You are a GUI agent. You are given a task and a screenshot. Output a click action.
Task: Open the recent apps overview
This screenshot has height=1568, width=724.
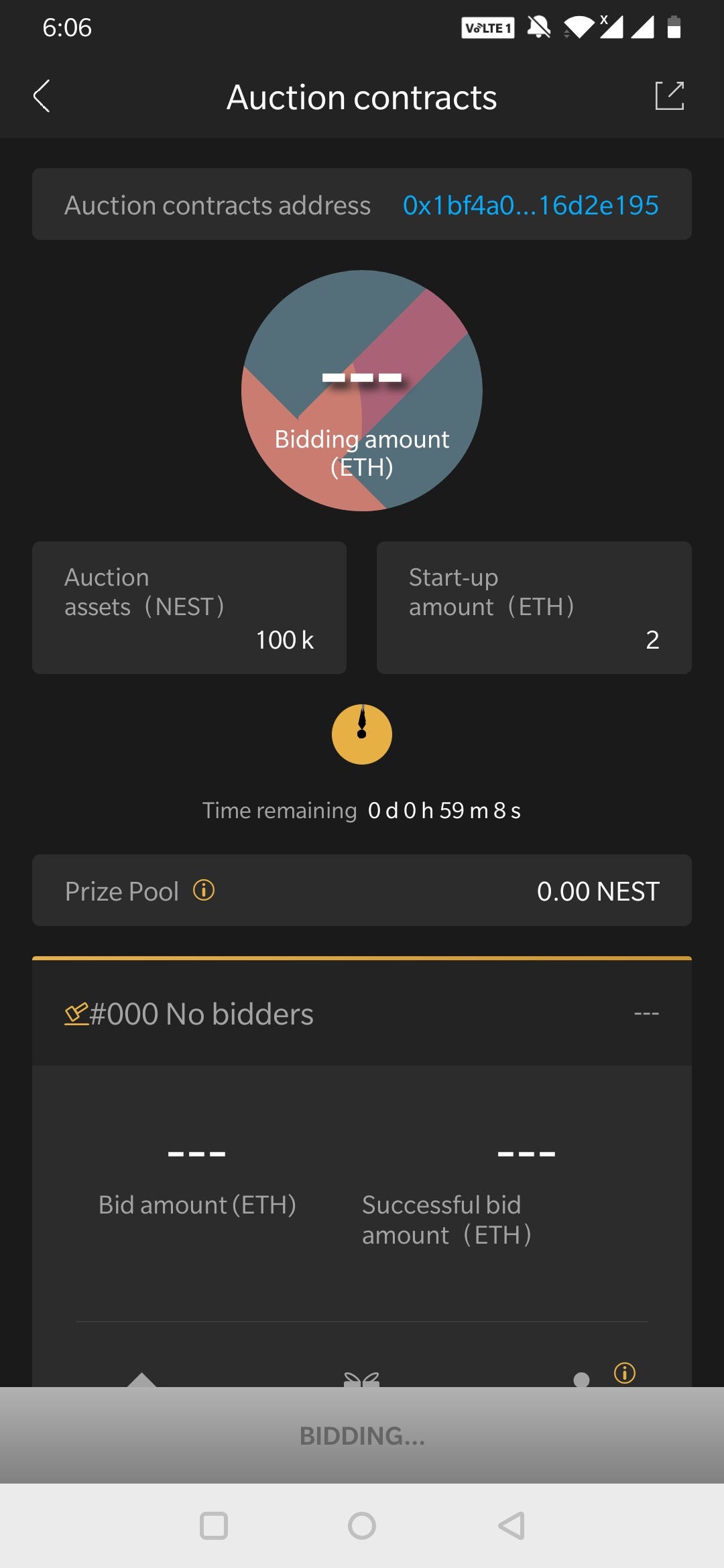point(214,1526)
